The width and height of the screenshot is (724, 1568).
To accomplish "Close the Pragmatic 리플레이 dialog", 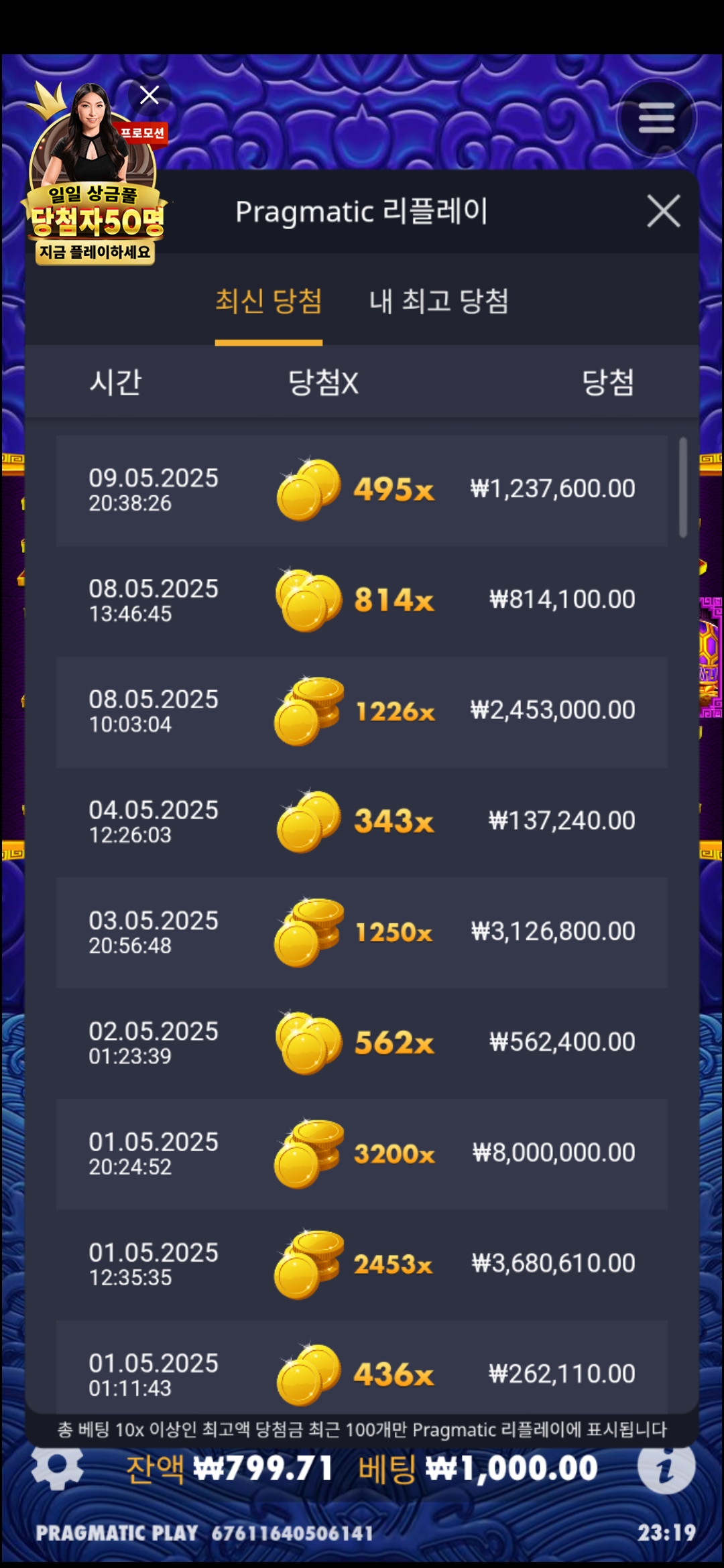I will (x=663, y=212).
